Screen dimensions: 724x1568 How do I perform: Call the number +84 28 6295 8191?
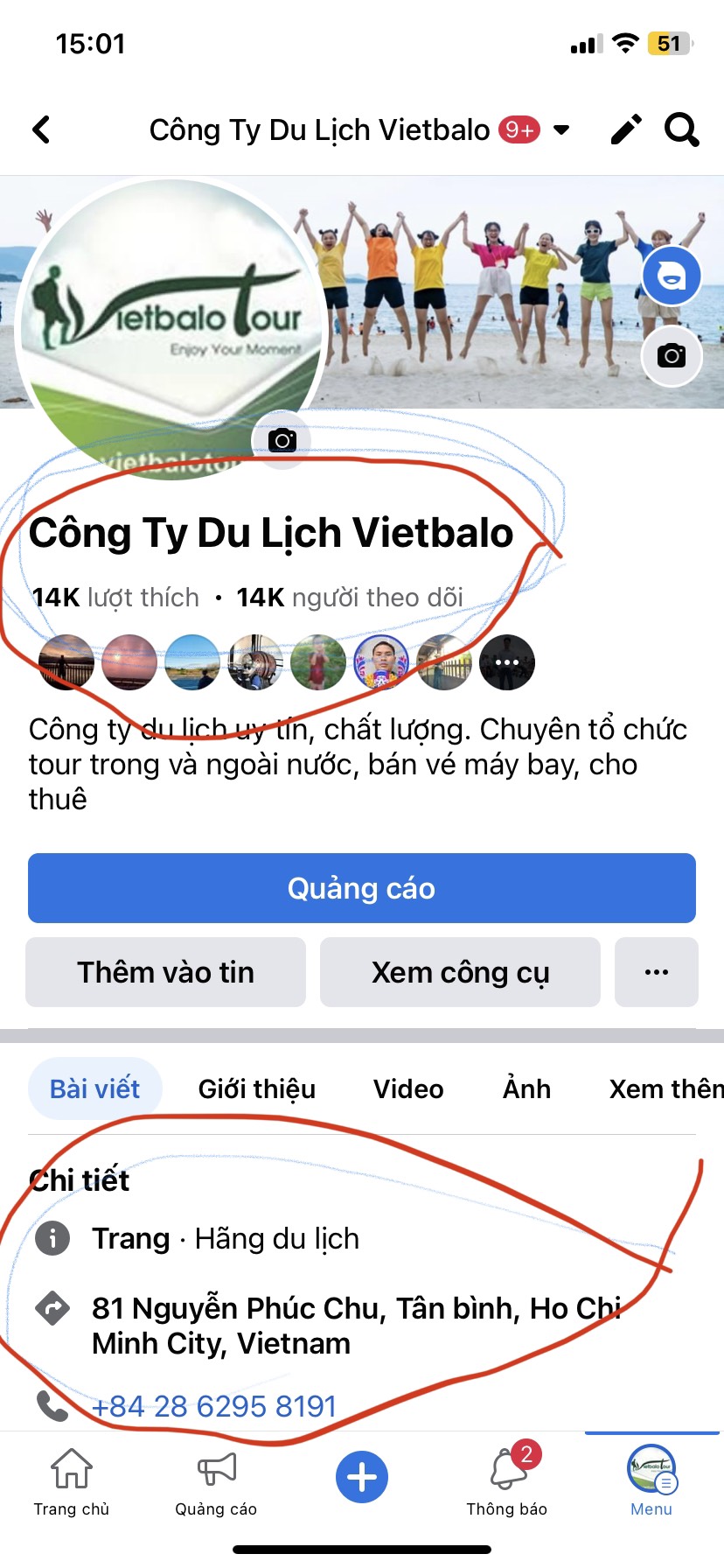point(214,1406)
